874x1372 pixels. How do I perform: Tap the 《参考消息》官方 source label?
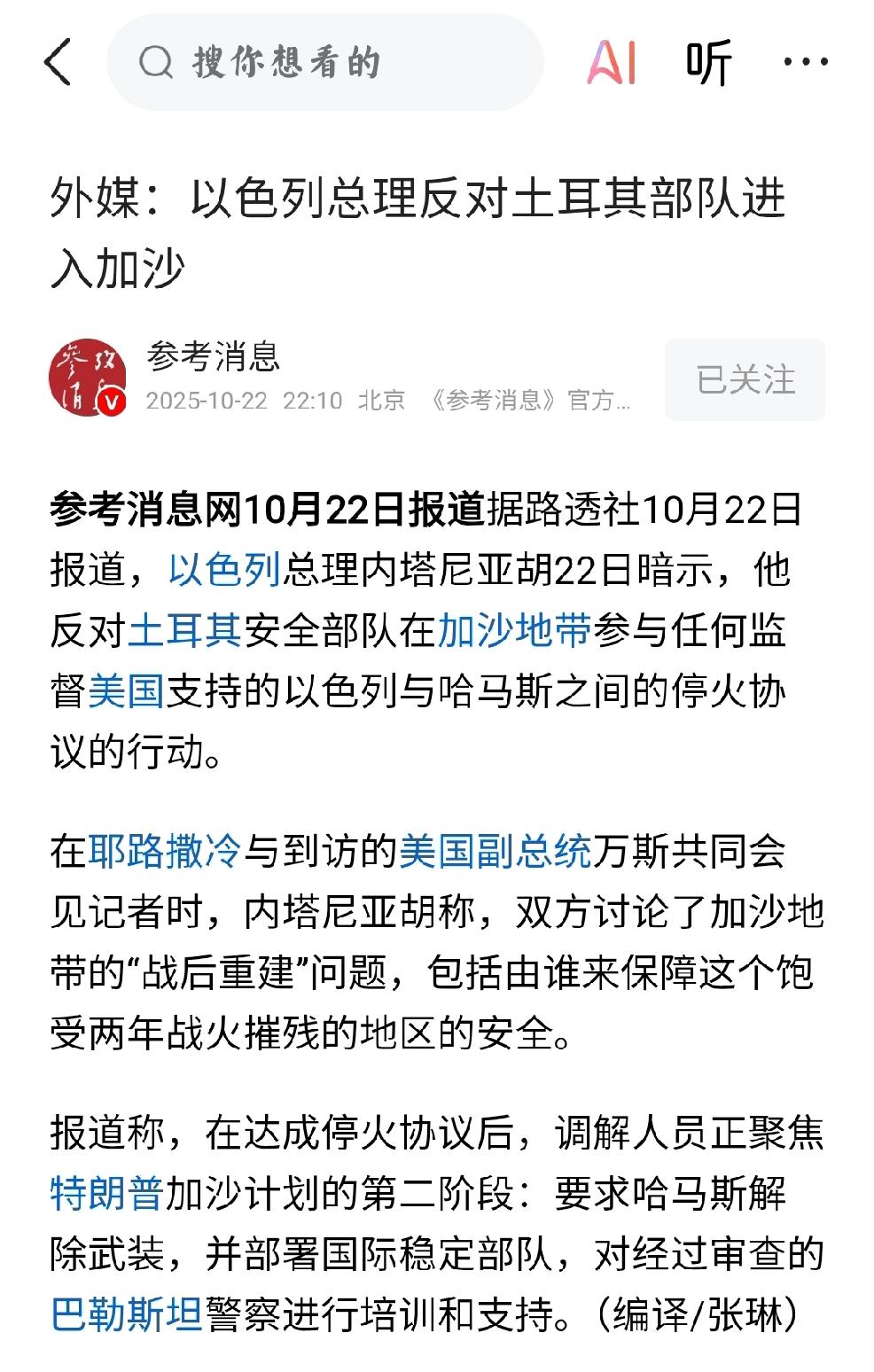click(x=532, y=401)
